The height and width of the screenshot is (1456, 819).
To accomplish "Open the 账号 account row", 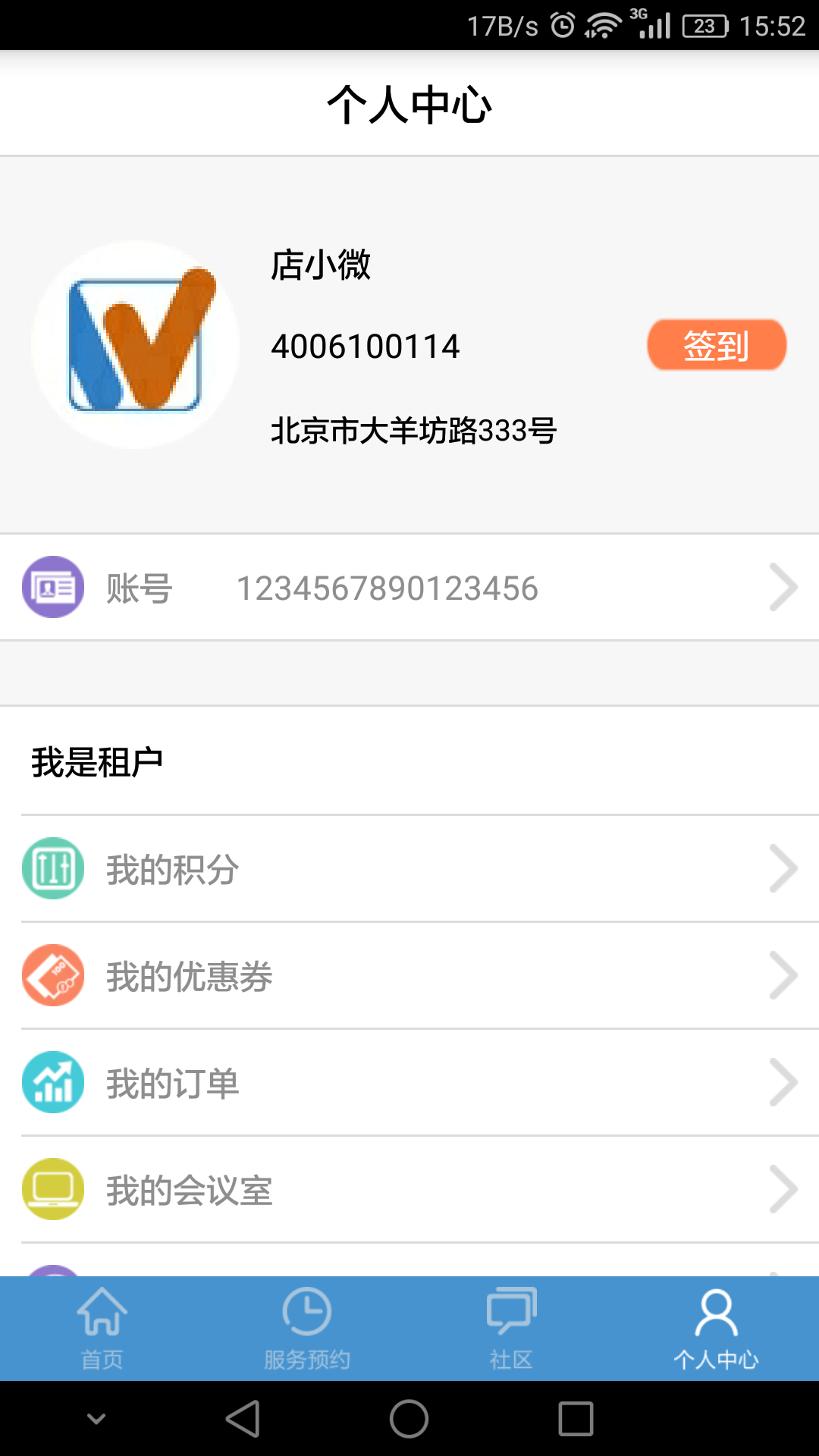I will tap(409, 588).
